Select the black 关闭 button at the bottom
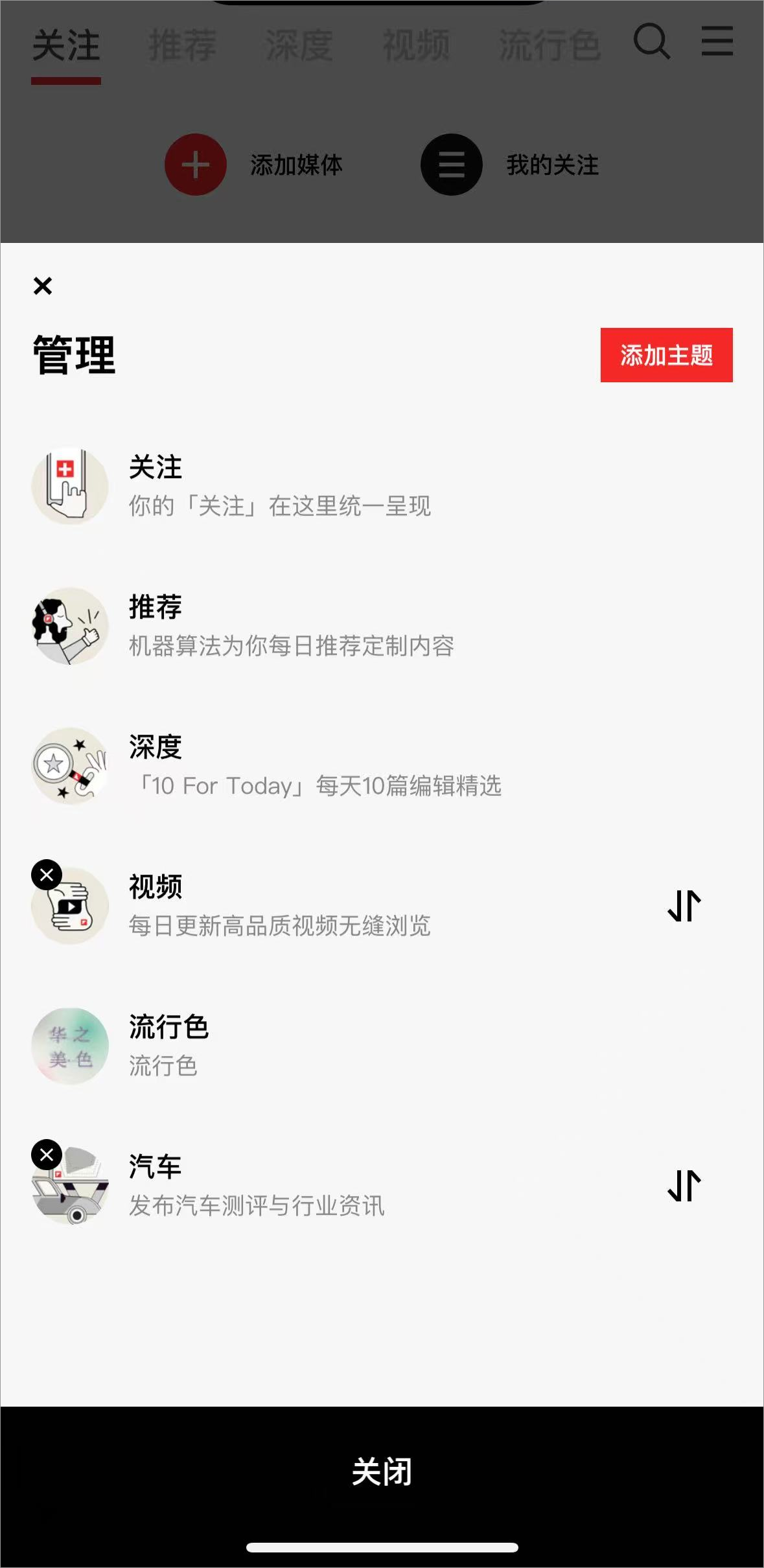The height and width of the screenshot is (1568, 764). coord(382,1472)
